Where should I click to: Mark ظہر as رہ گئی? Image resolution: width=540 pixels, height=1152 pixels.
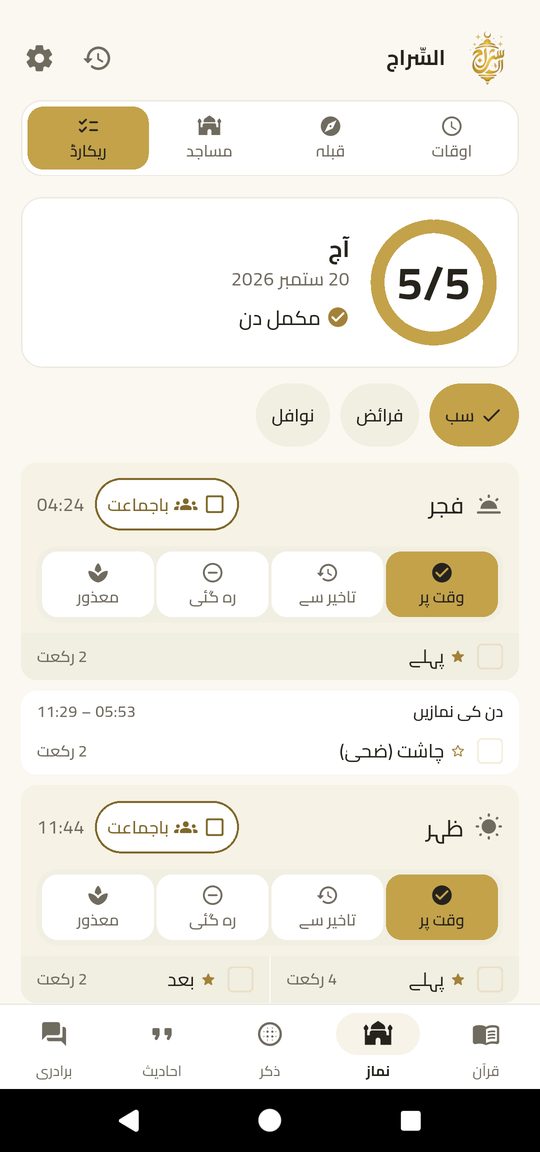(x=212, y=907)
